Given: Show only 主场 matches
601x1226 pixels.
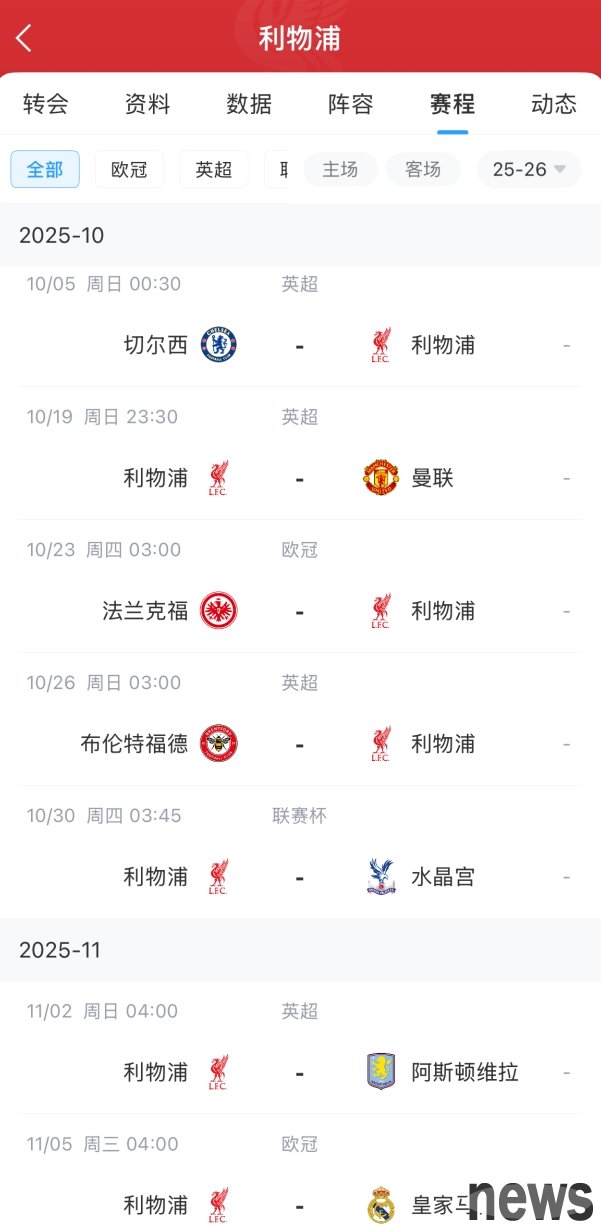Looking at the screenshot, I should pyautogui.click(x=340, y=169).
